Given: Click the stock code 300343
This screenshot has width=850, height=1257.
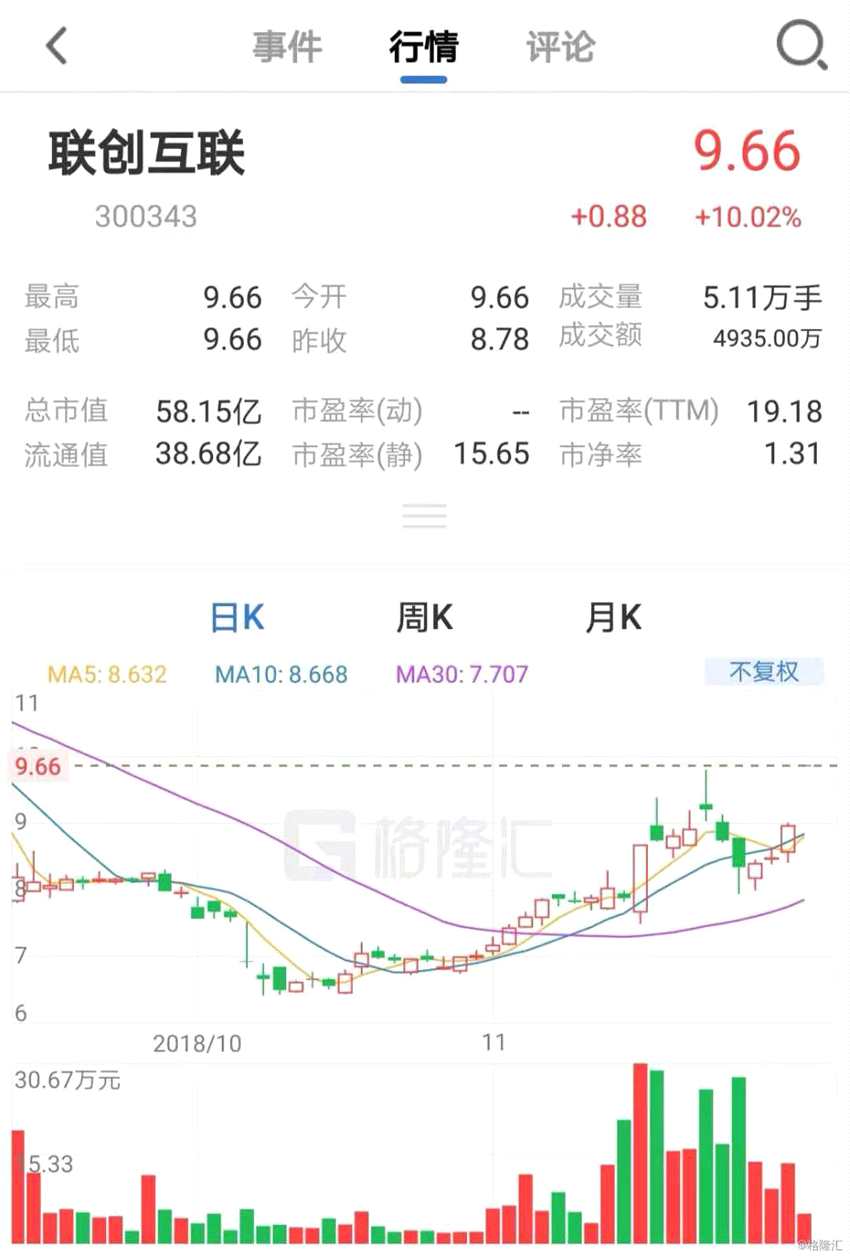Looking at the screenshot, I should [x=146, y=216].
